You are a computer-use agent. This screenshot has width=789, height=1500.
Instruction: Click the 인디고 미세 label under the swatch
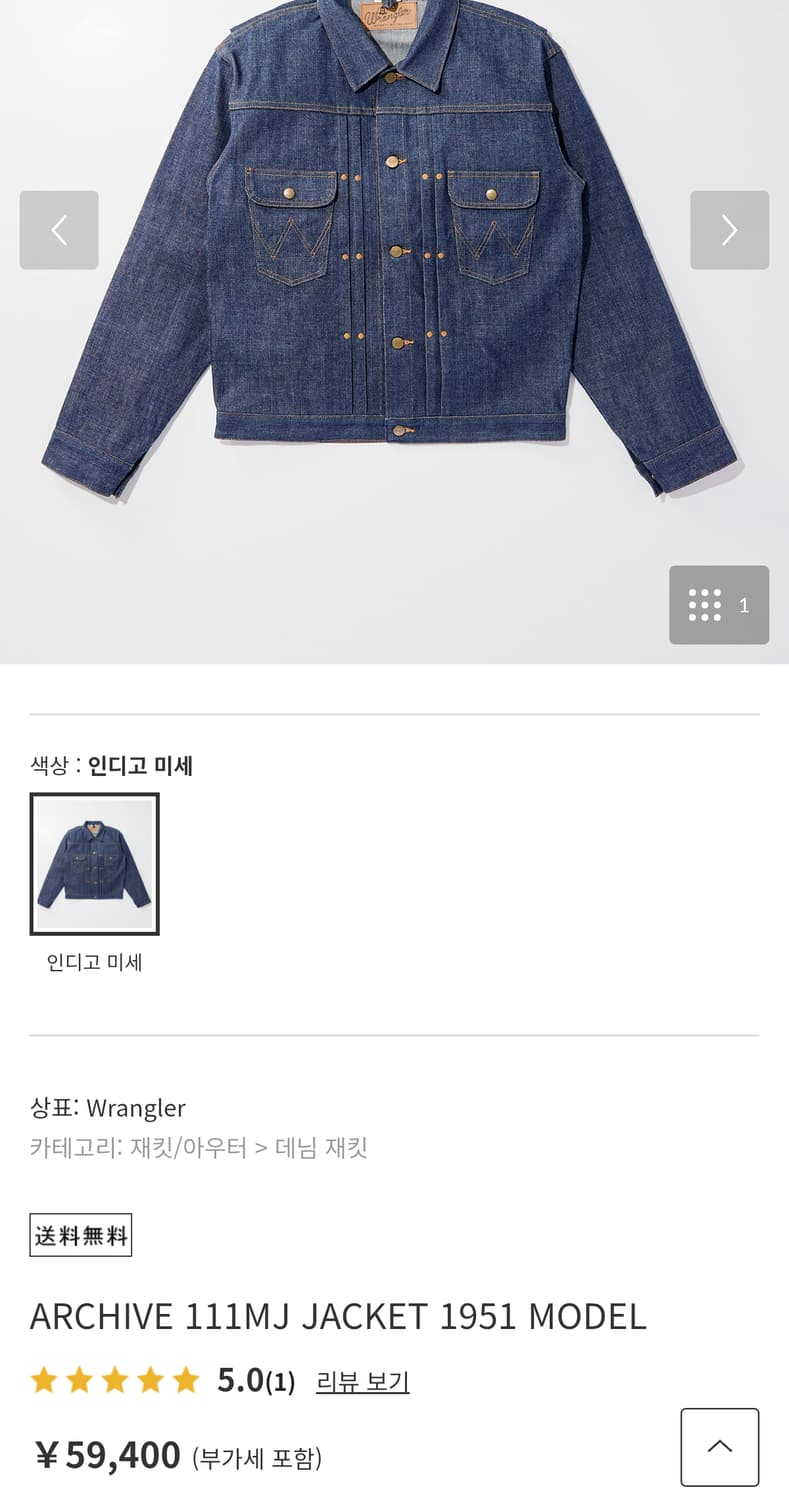click(x=93, y=962)
